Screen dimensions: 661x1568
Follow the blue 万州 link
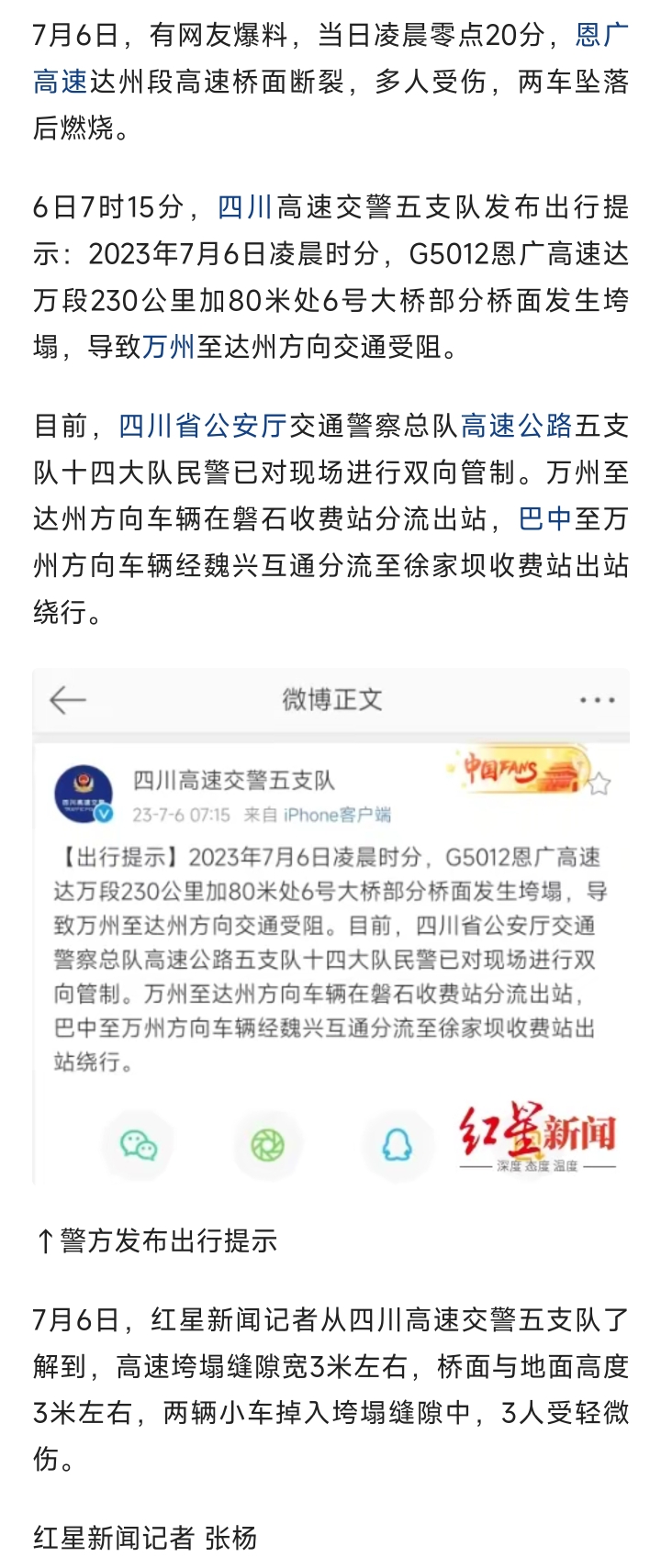[168, 348]
